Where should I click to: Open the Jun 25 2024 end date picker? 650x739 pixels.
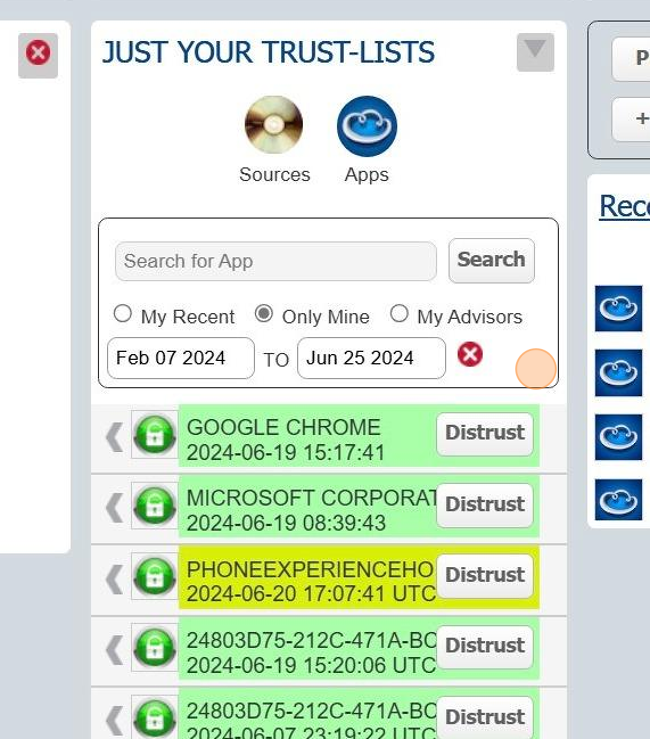coord(370,358)
